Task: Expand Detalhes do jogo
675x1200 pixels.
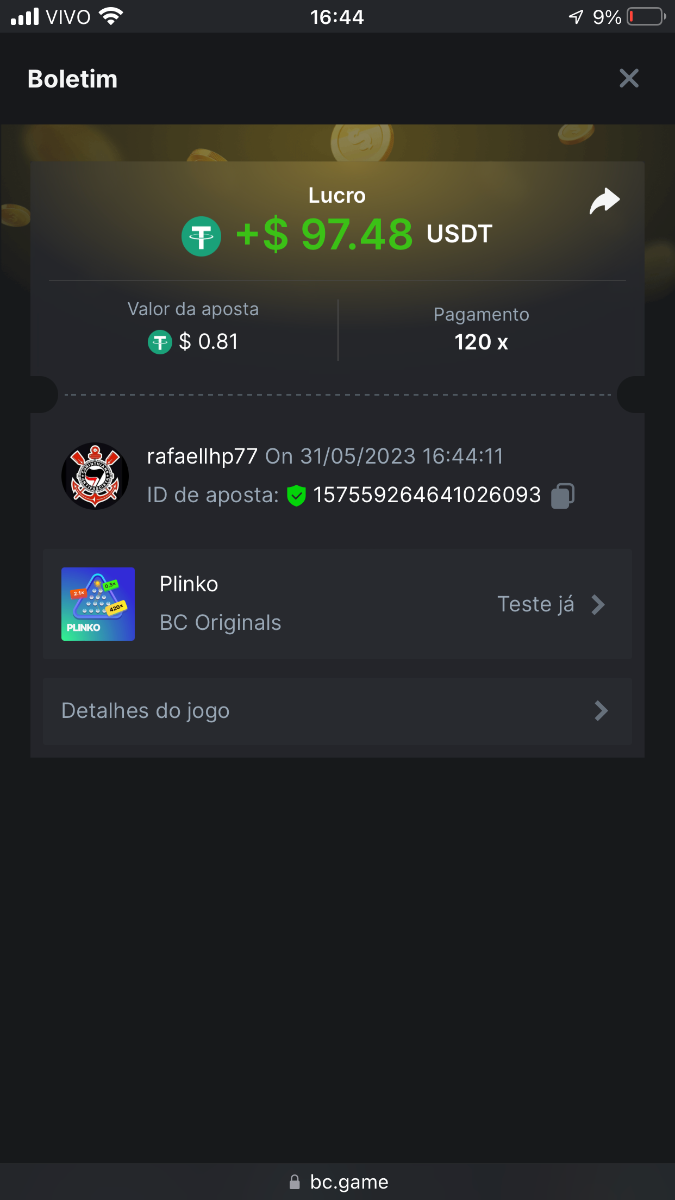Action: pos(337,711)
